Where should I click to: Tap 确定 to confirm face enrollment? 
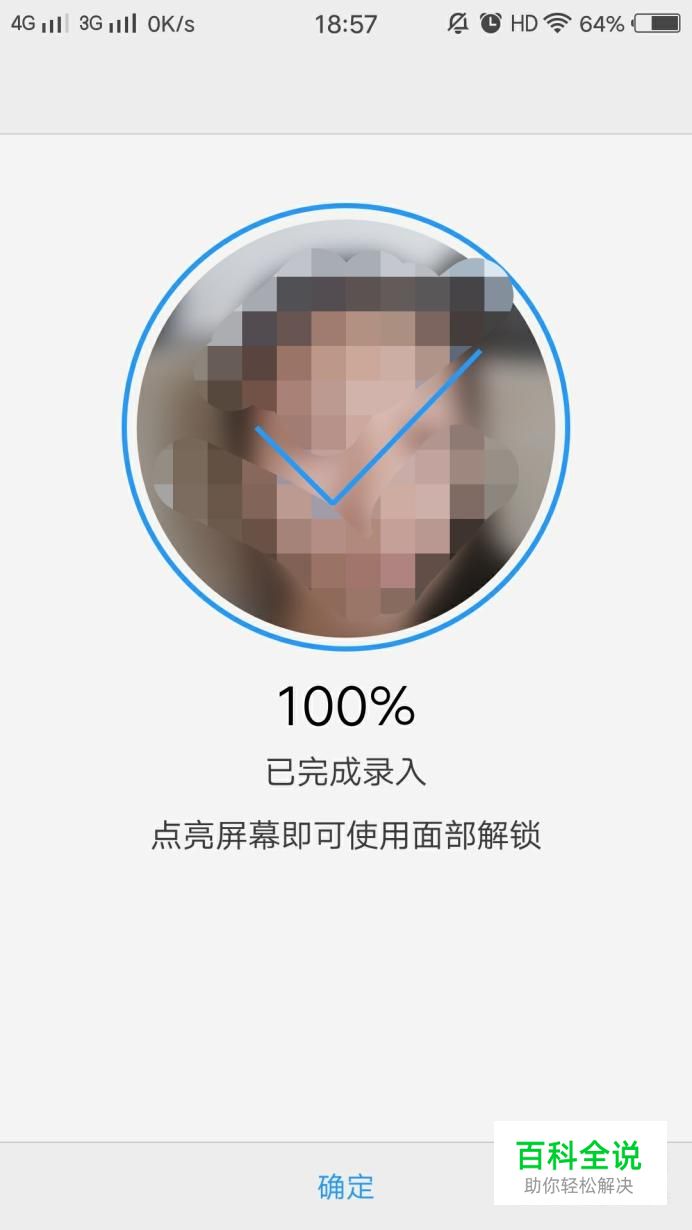click(345, 1186)
